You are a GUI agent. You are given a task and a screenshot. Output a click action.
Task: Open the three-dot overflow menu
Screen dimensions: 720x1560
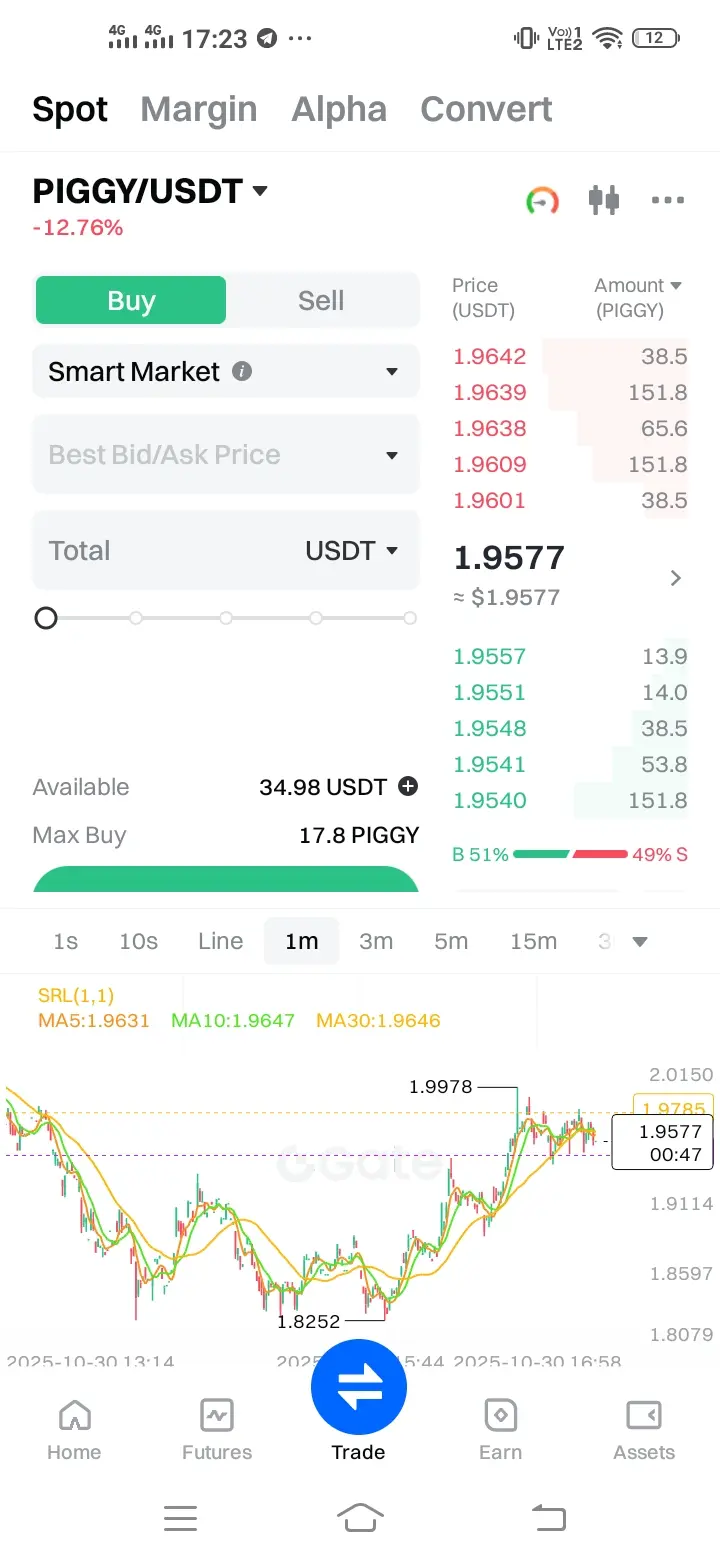pyautogui.click(x=667, y=200)
